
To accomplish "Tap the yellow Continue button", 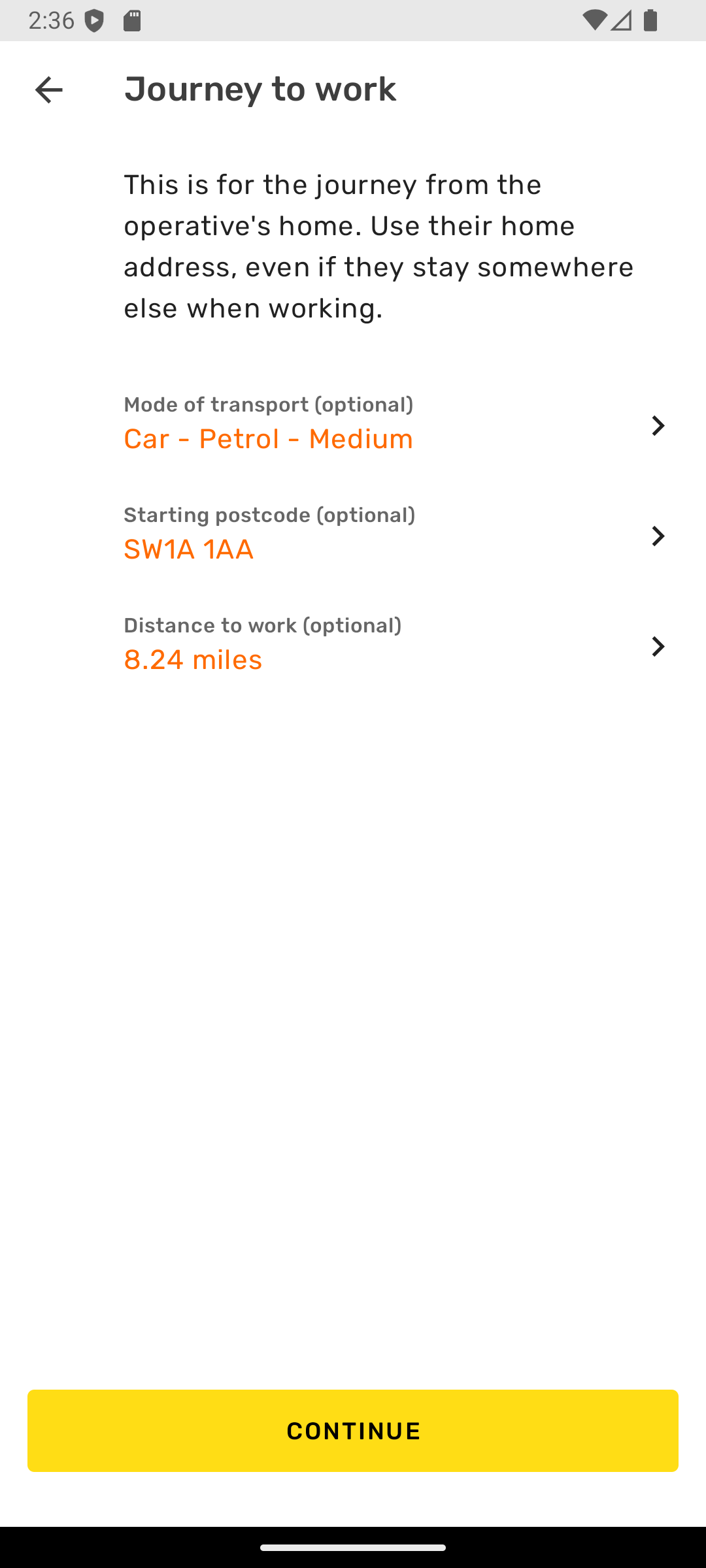I will tap(353, 1431).
